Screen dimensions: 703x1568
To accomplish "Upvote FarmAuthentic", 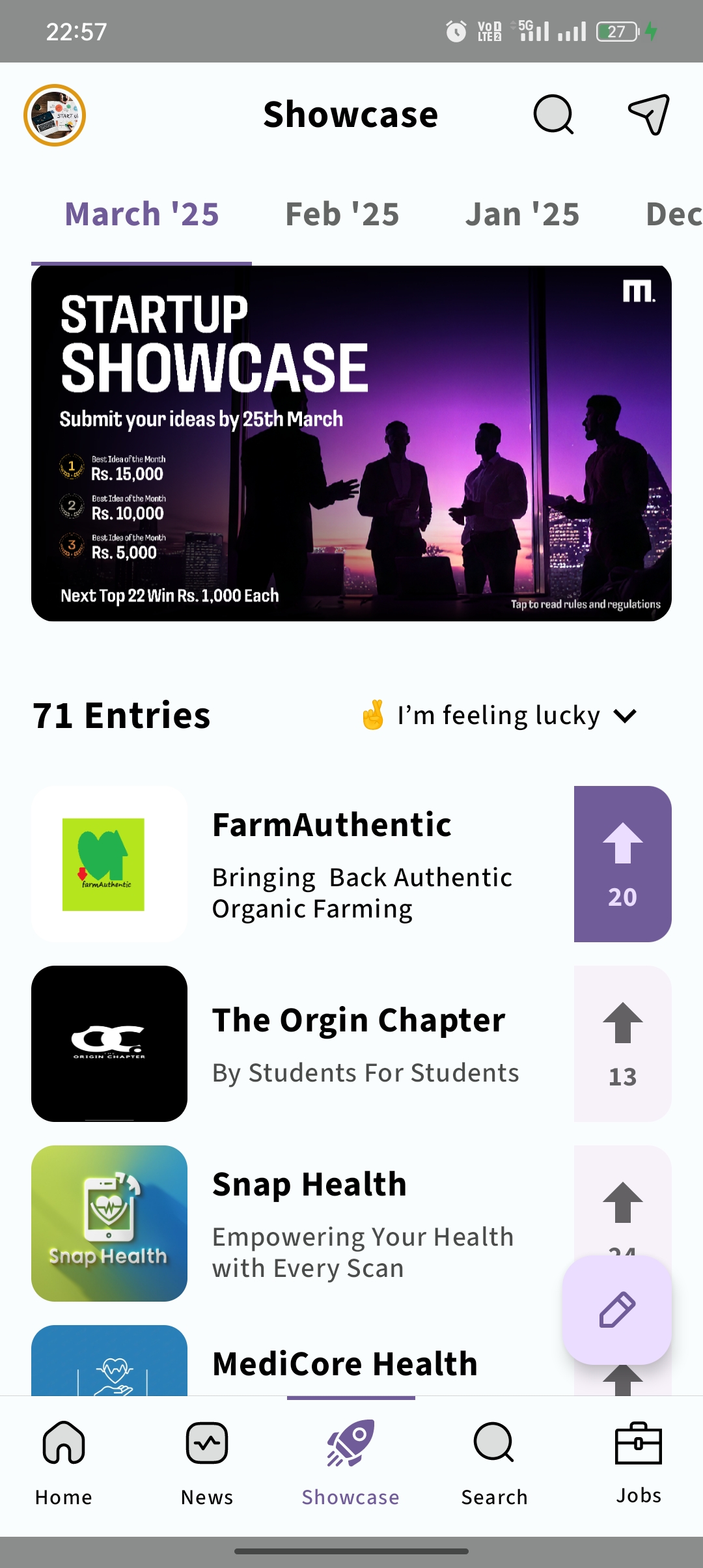I will point(622,863).
